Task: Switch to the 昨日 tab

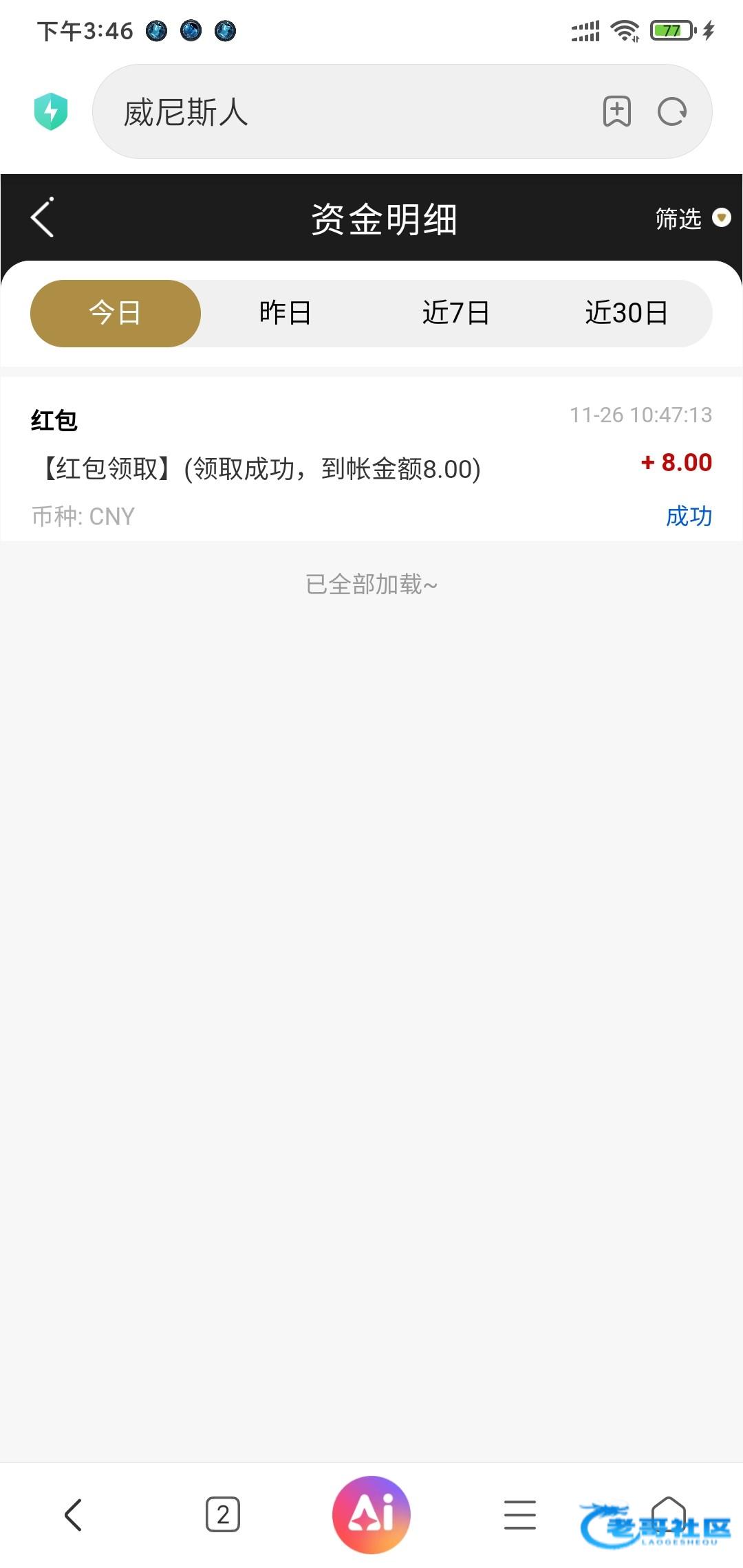Action: [x=285, y=314]
